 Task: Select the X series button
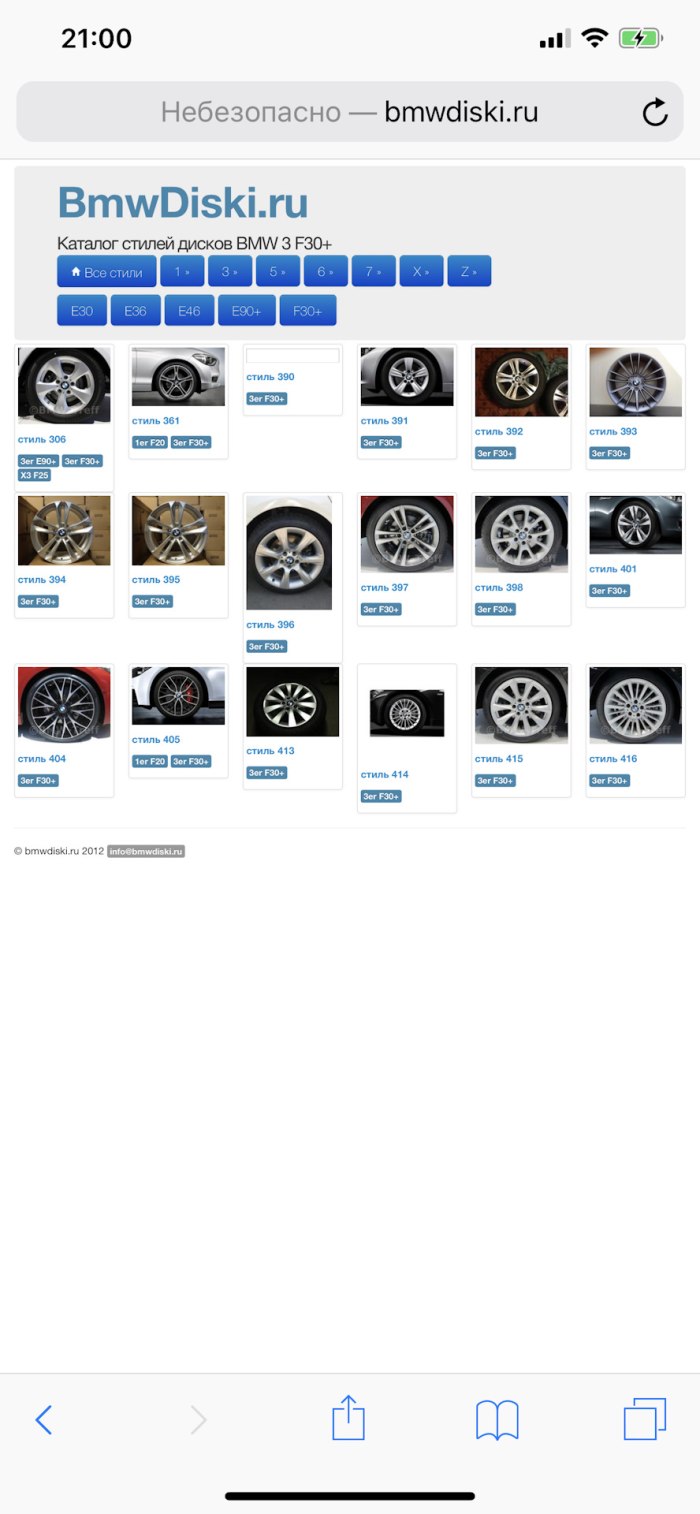pos(421,272)
